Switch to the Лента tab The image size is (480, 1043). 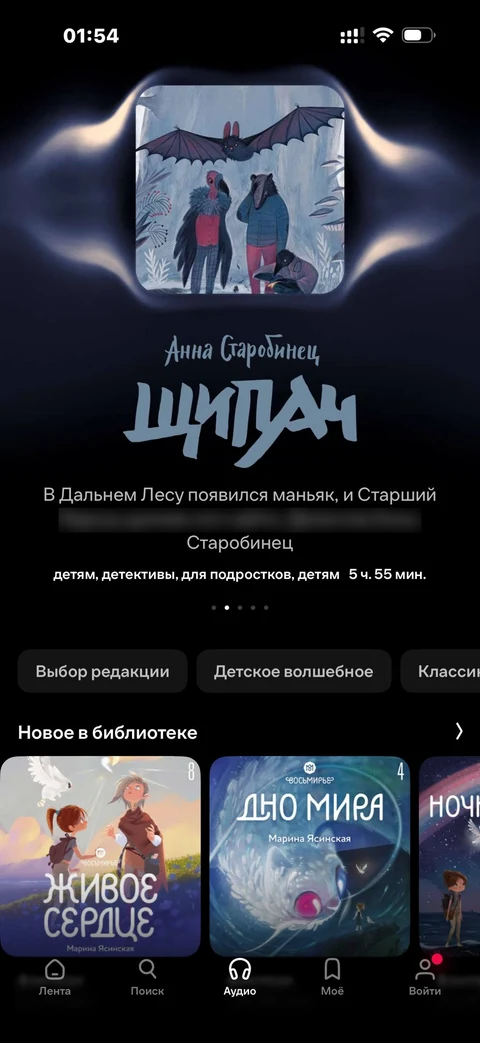pos(55,978)
